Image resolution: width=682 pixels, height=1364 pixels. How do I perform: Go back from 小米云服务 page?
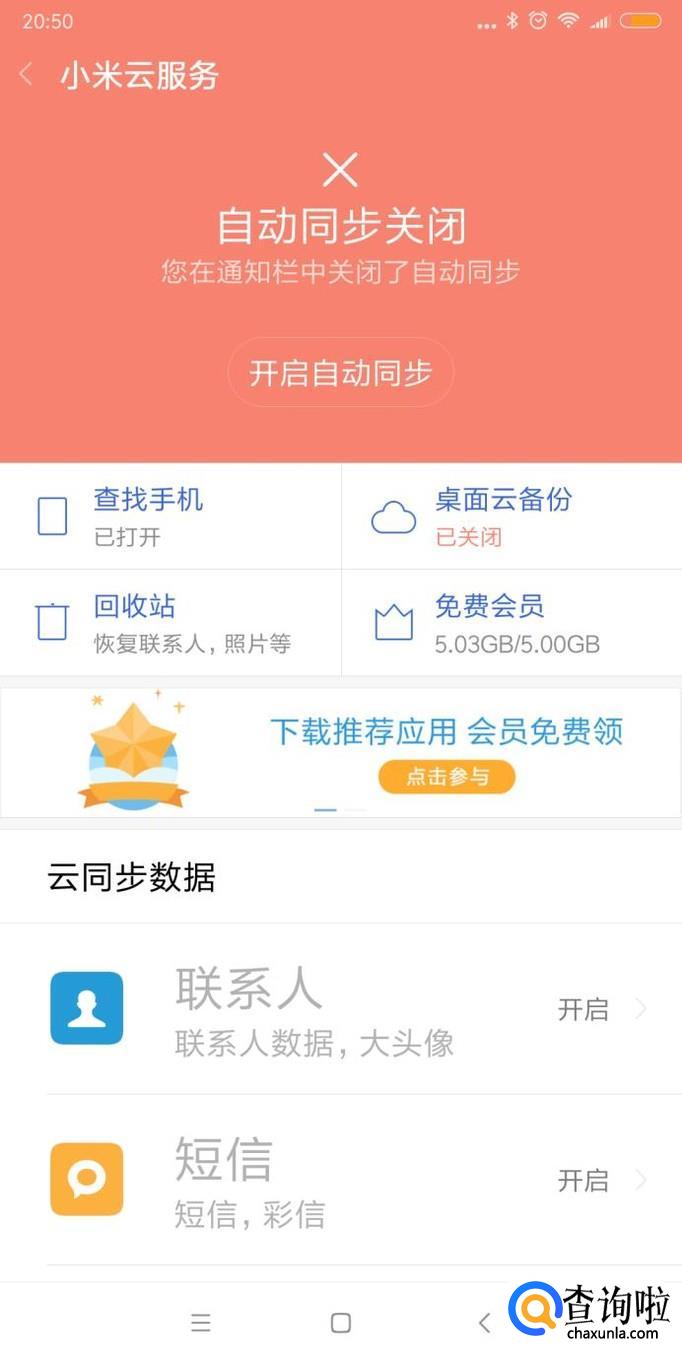pos(27,75)
